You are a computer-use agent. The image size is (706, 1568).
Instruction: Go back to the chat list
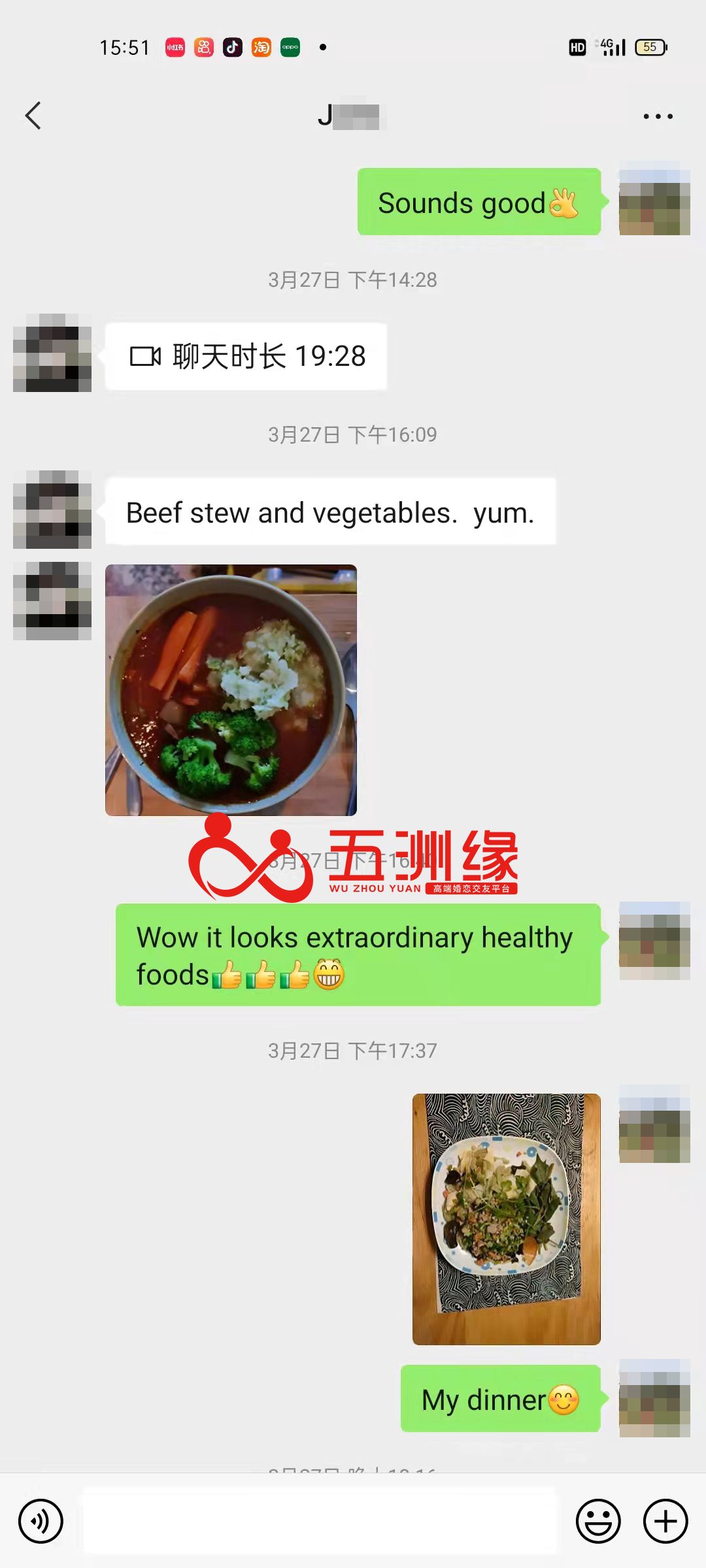[33, 116]
